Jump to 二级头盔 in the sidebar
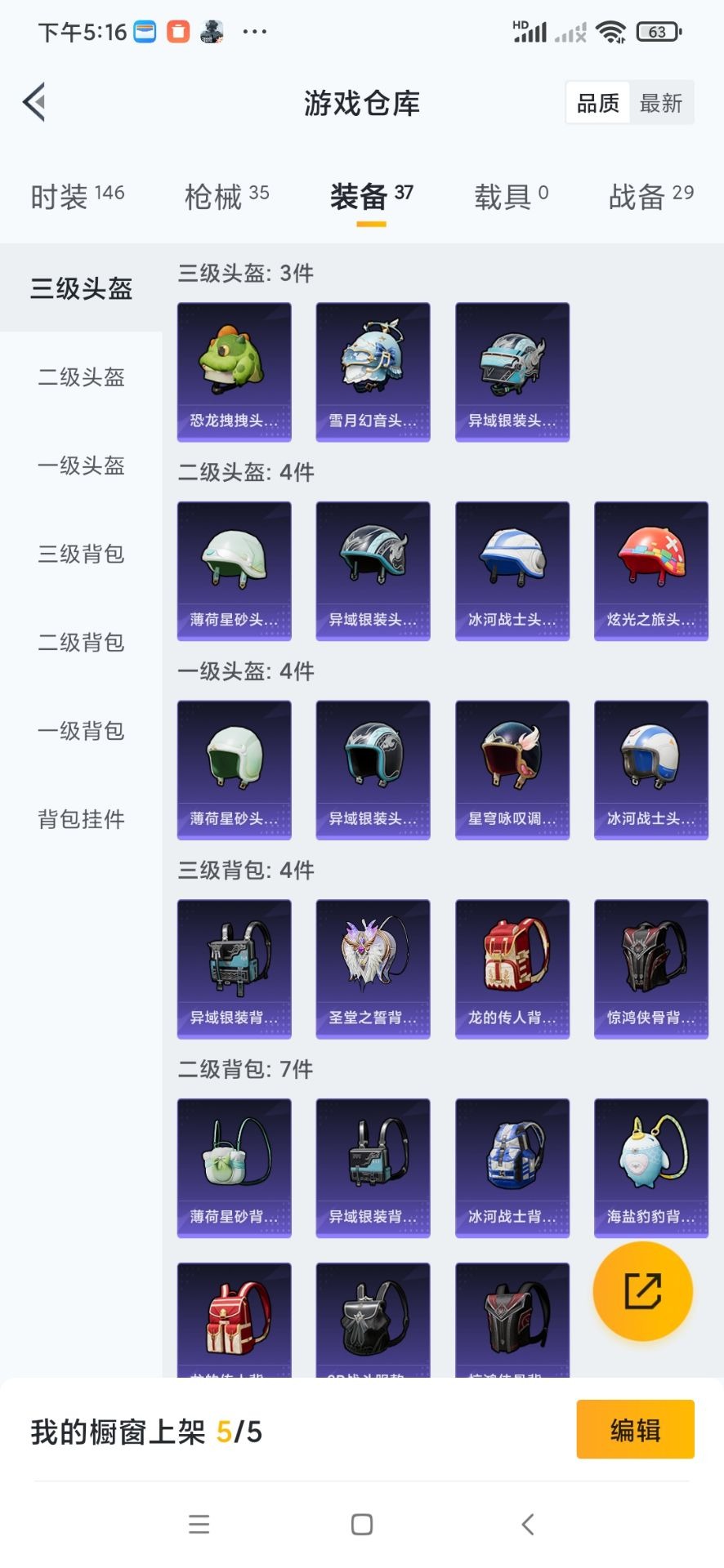Image resolution: width=724 pixels, height=1568 pixels. point(81,377)
